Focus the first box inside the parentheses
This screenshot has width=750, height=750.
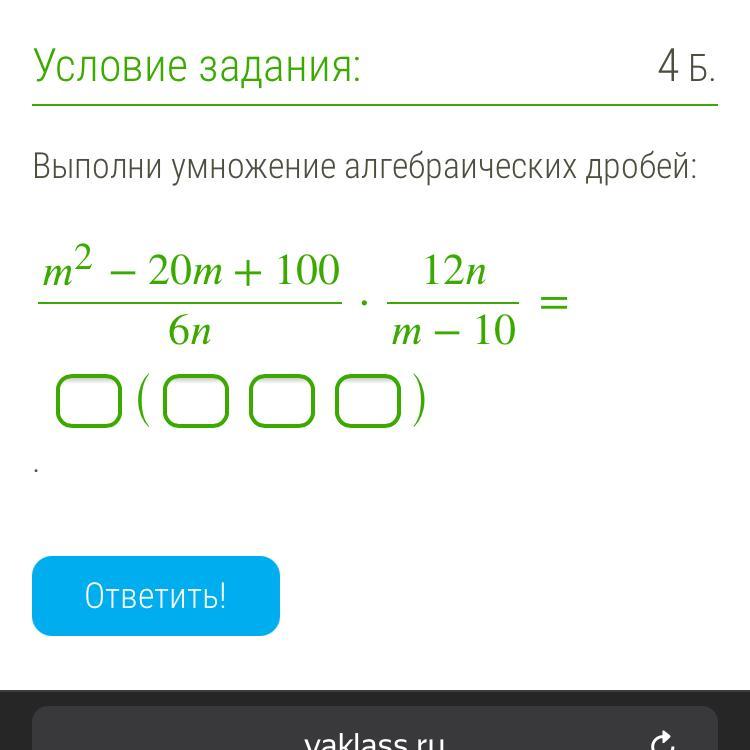(x=196, y=401)
